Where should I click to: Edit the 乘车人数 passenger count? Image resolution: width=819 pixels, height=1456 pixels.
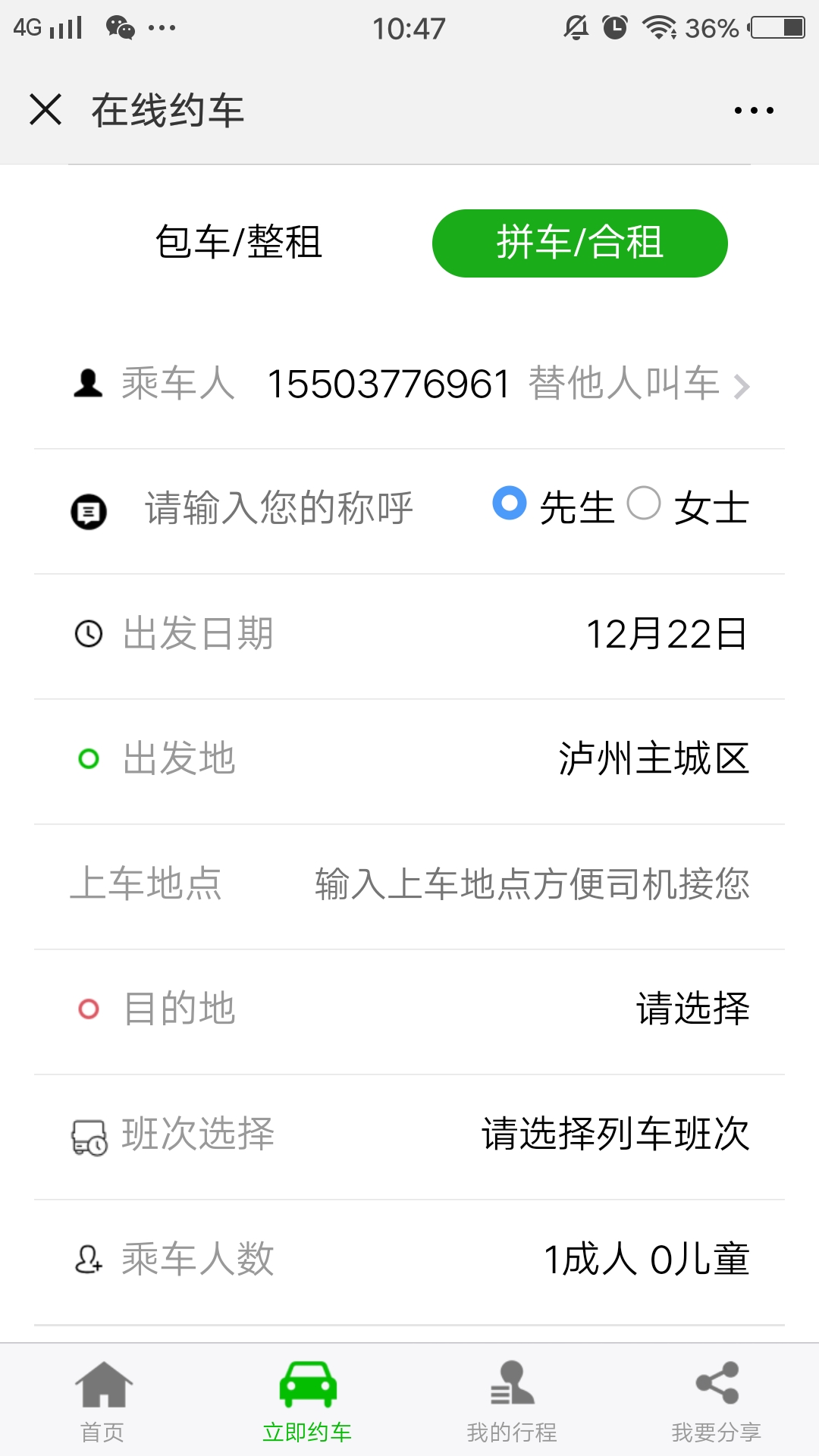click(646, 1260)
